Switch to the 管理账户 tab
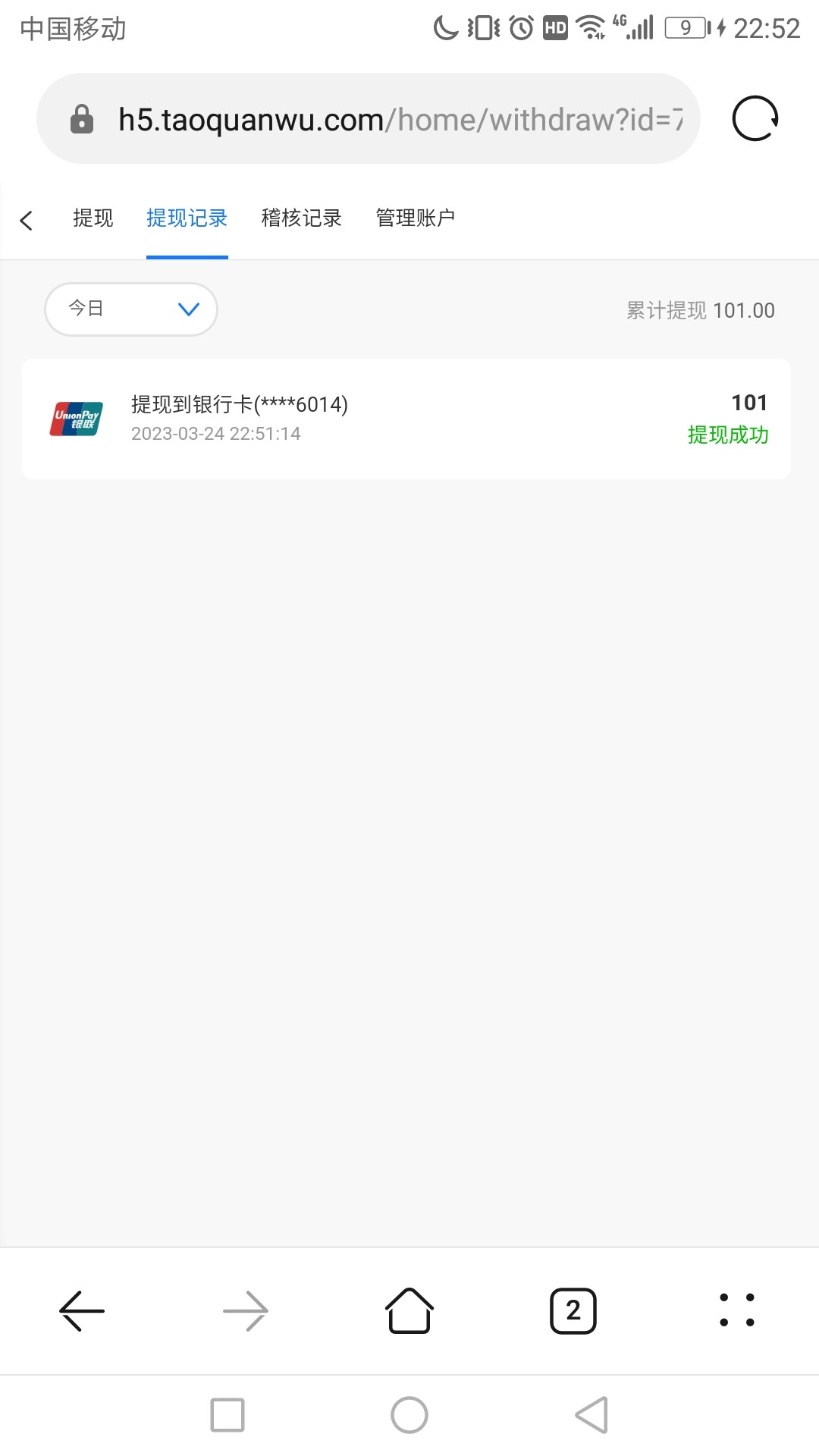This screenshot has height=1456, width=819. 415,218
